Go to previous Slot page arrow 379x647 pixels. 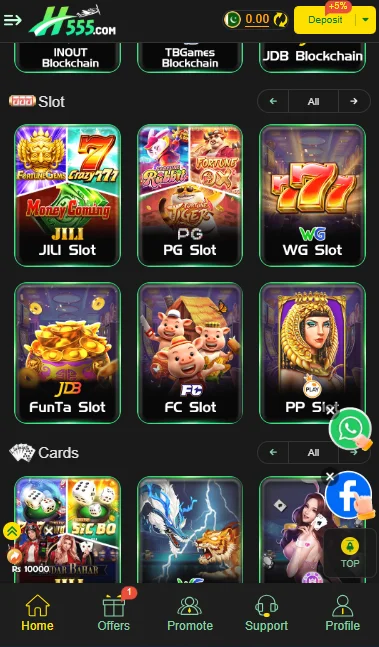pos(273,101)
